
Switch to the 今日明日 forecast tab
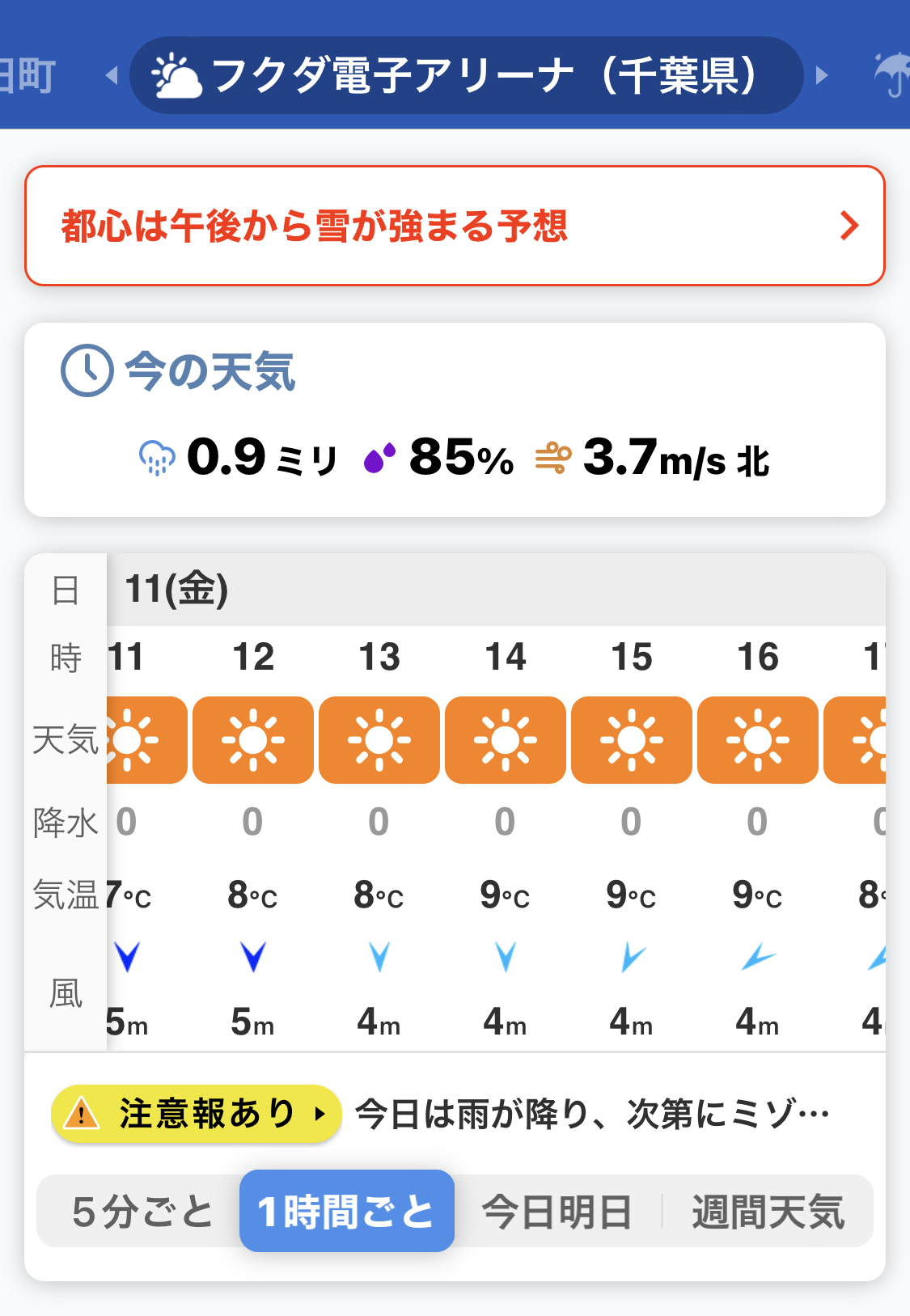(x=557, y=1212)
